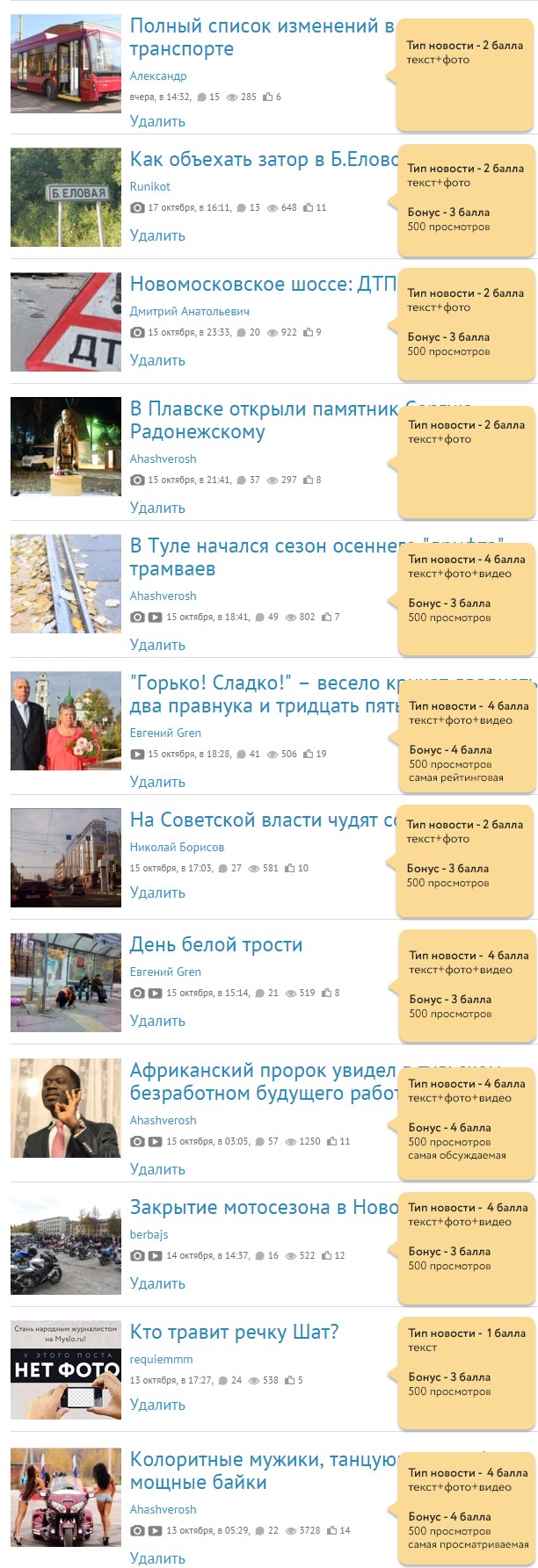Open article 'День белой трости'

point(216,945)
